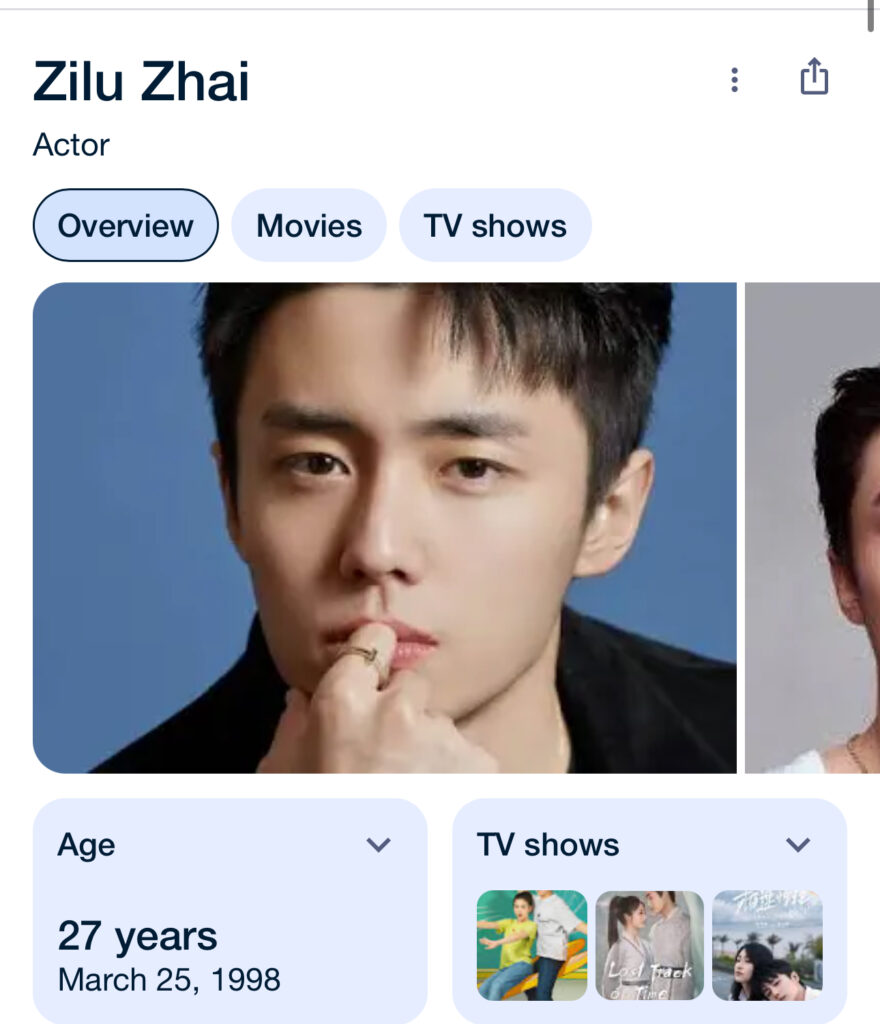The image size is (880, 1024).
Task: Open the TV show poster with palm trees
Action: pyautogui.click(x=767, y=945)
